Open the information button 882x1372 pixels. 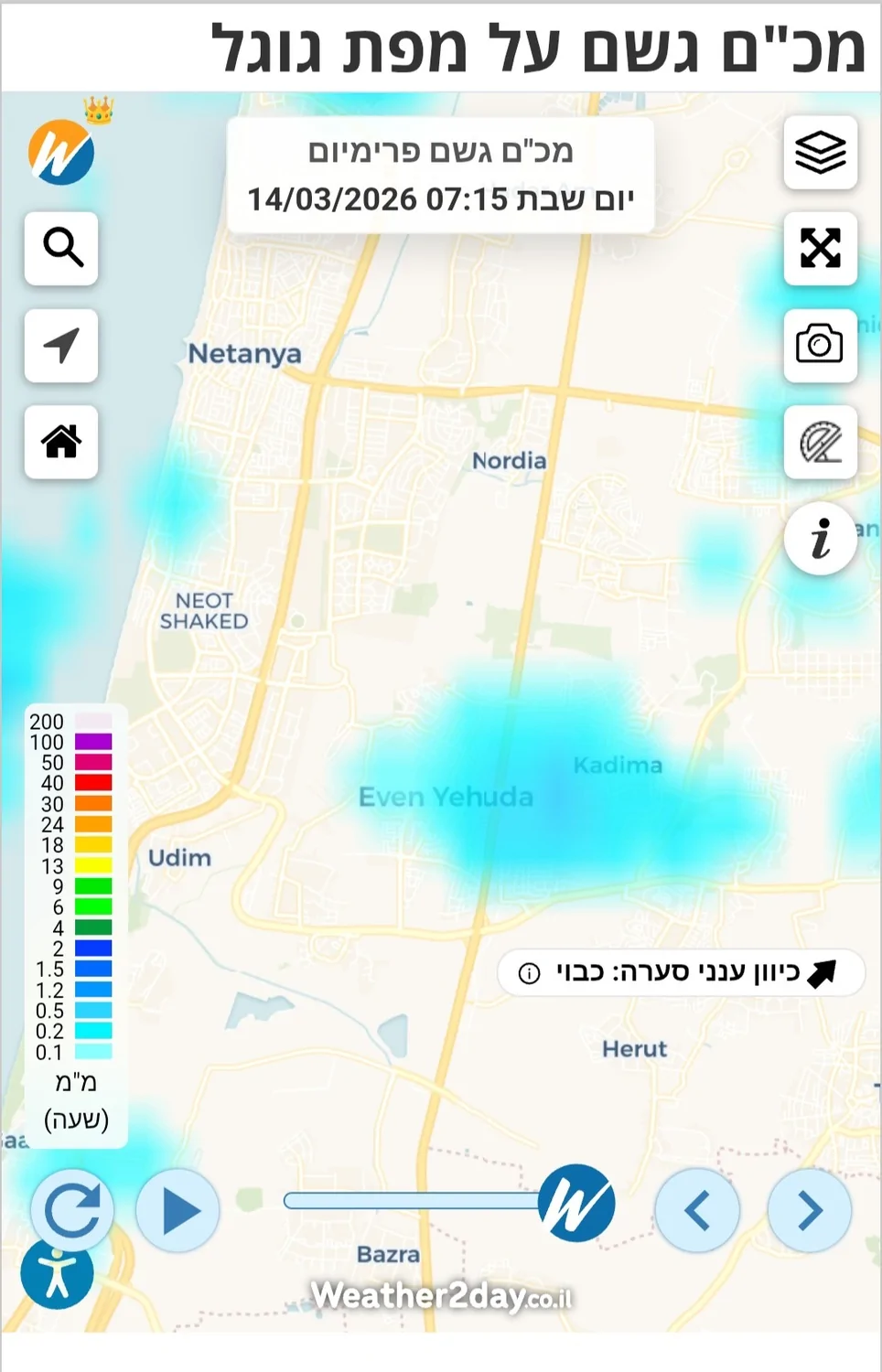tap(820, 538)
